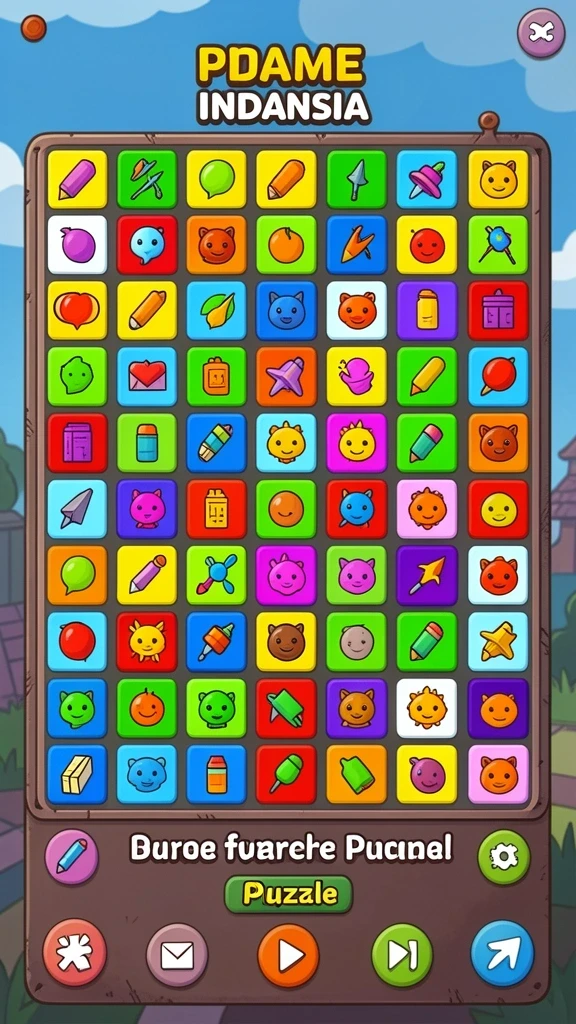Screen dimensions: 576x1024
Task: Close the game with the X button
Action: 541,33
